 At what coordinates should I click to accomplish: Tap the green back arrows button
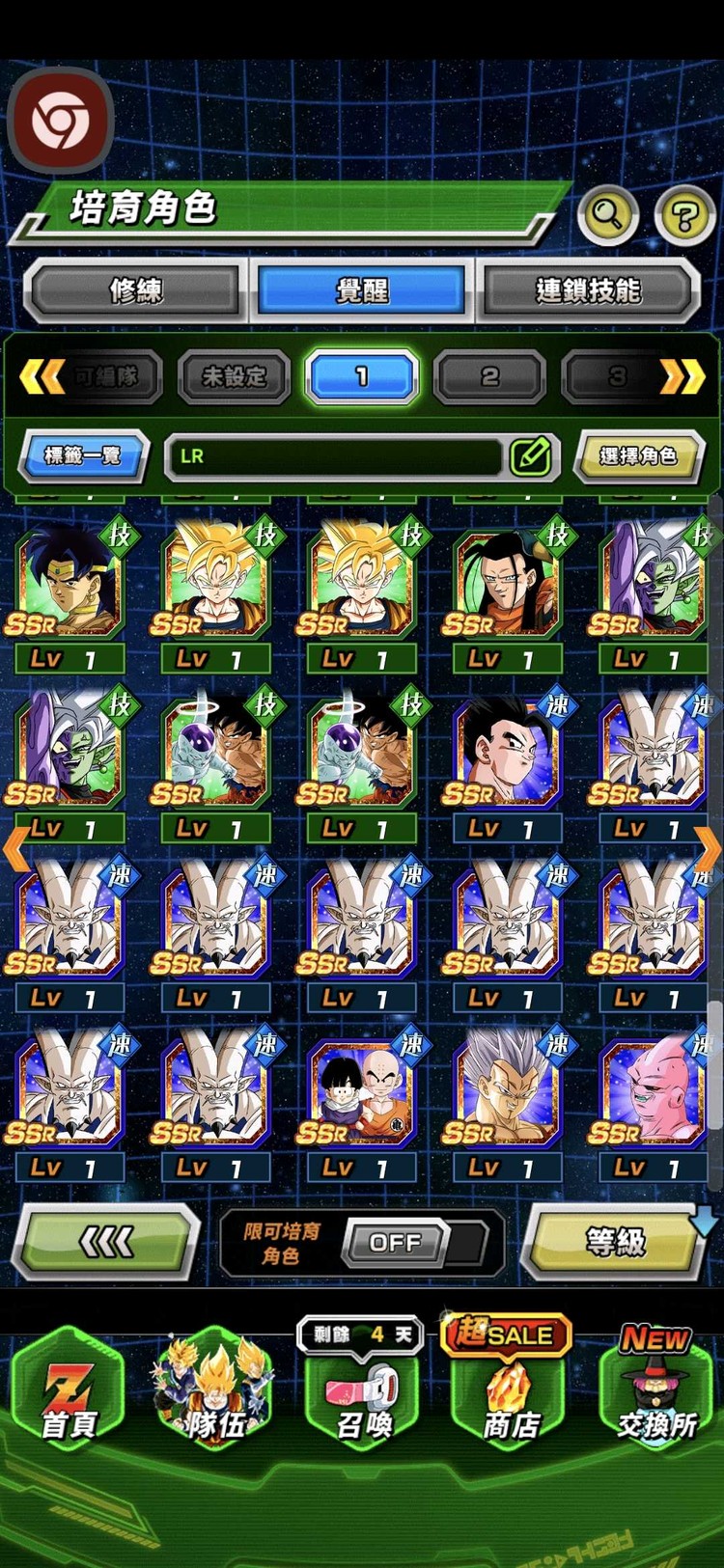pos(105,1242)
